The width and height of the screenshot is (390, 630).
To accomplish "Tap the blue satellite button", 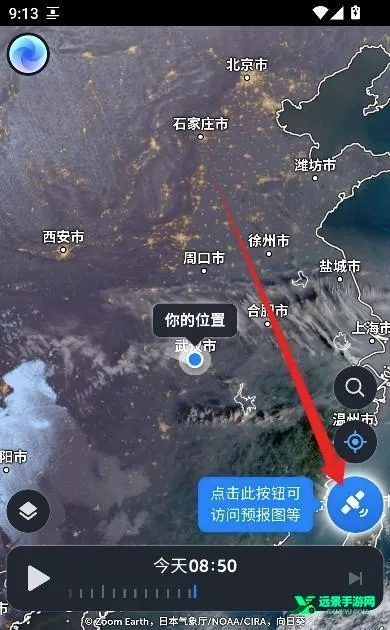I will pos(355,505).
